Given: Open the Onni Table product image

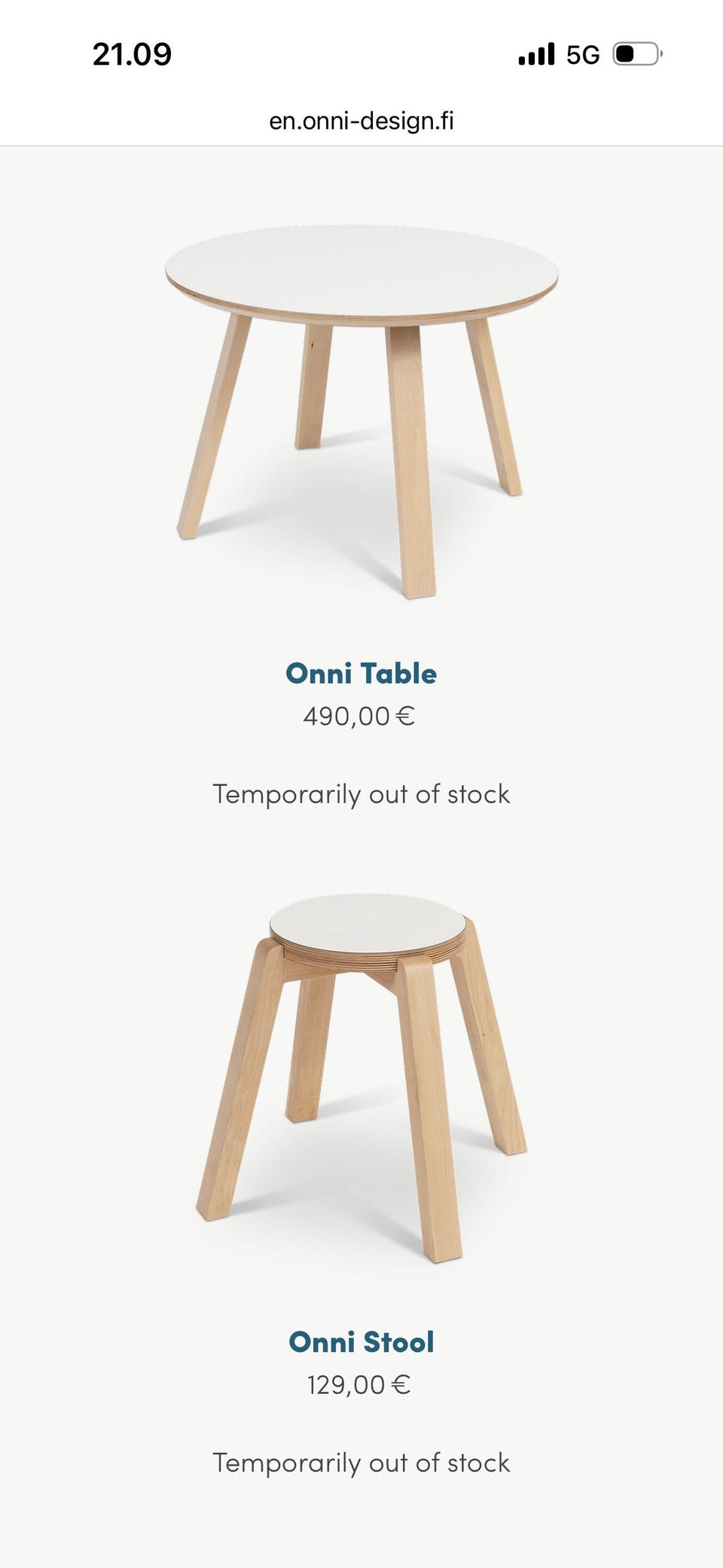Looking at the screenshot, I should tap(361, 411).
